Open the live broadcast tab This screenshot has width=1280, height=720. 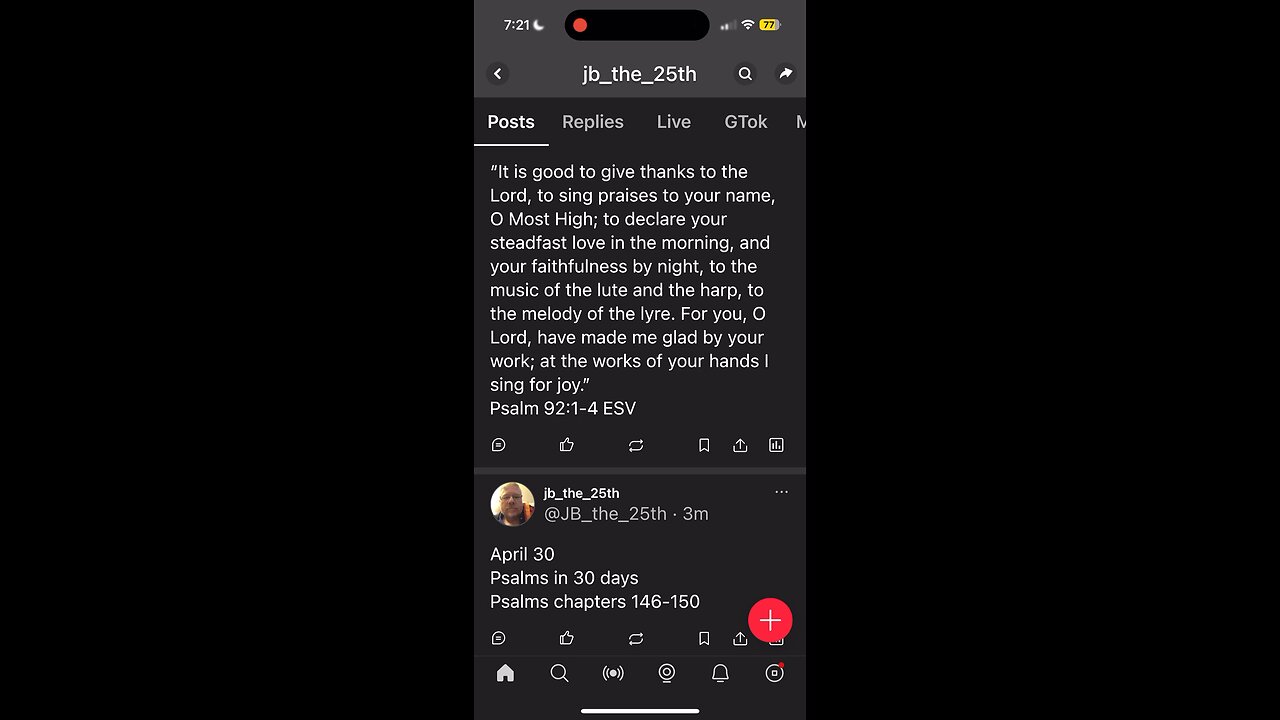tap(613, 674)
